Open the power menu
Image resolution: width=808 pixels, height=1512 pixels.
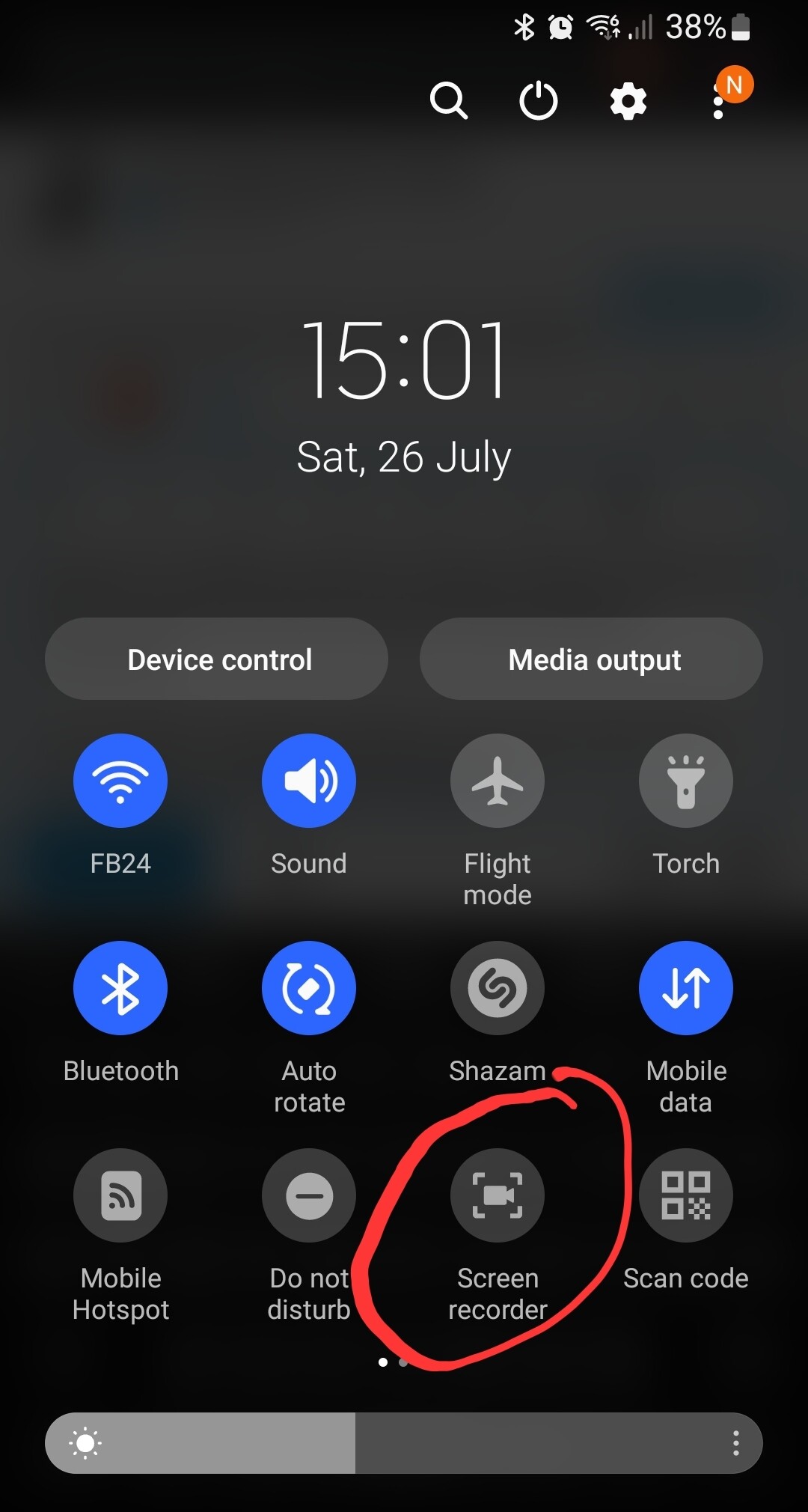(x=539, y=100)
